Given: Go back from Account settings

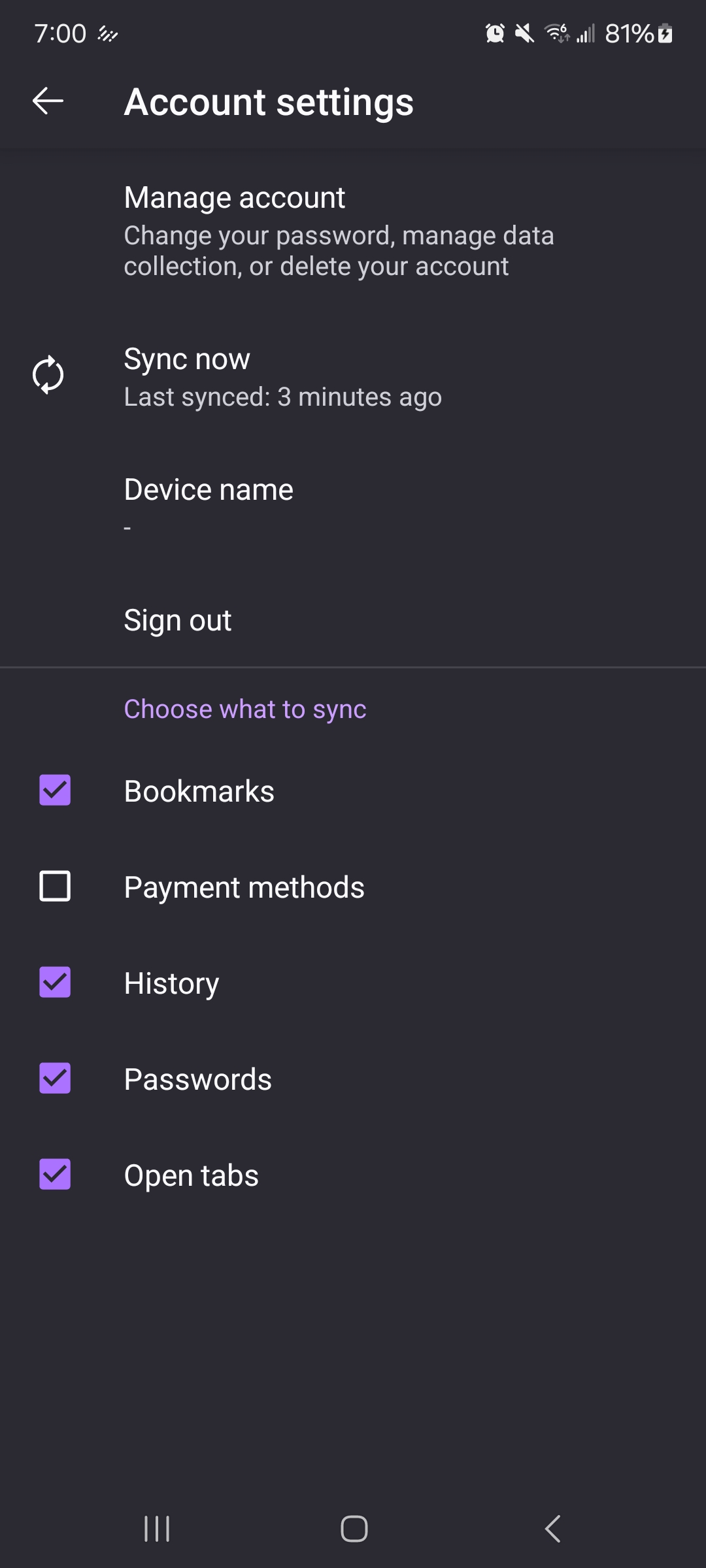Looking at the screenshot, I should tap(48, 101).
